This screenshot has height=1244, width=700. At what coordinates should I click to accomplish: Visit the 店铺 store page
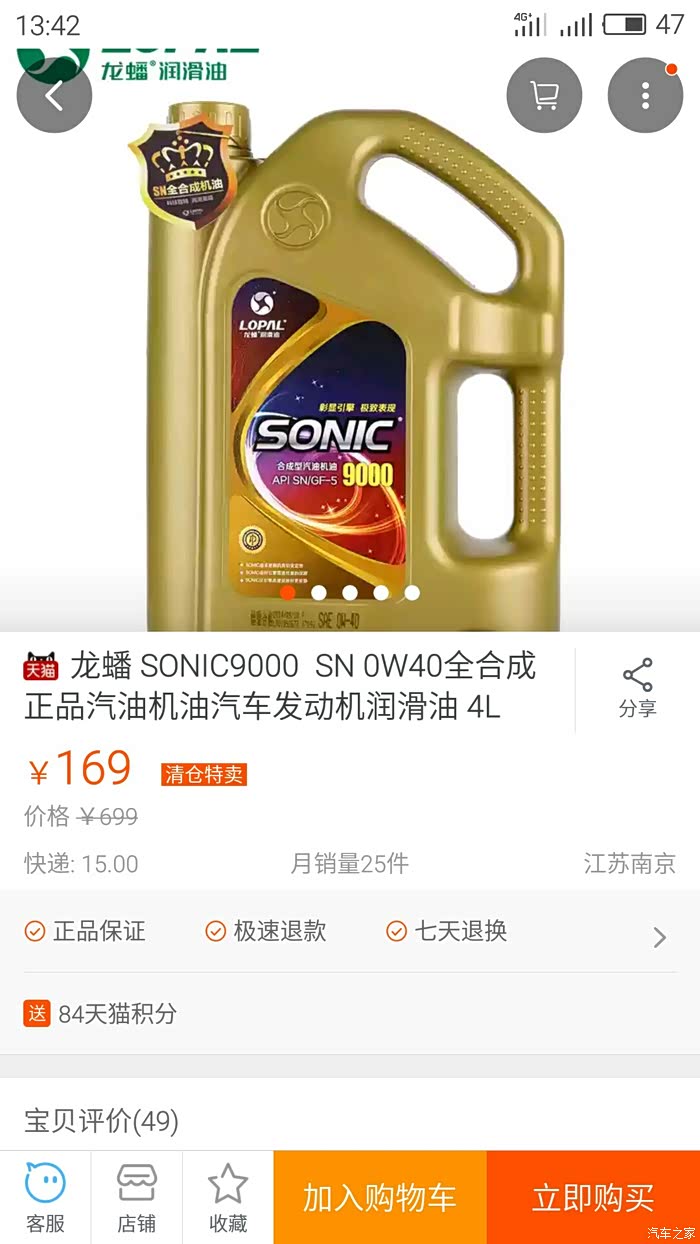point(136,1197)
